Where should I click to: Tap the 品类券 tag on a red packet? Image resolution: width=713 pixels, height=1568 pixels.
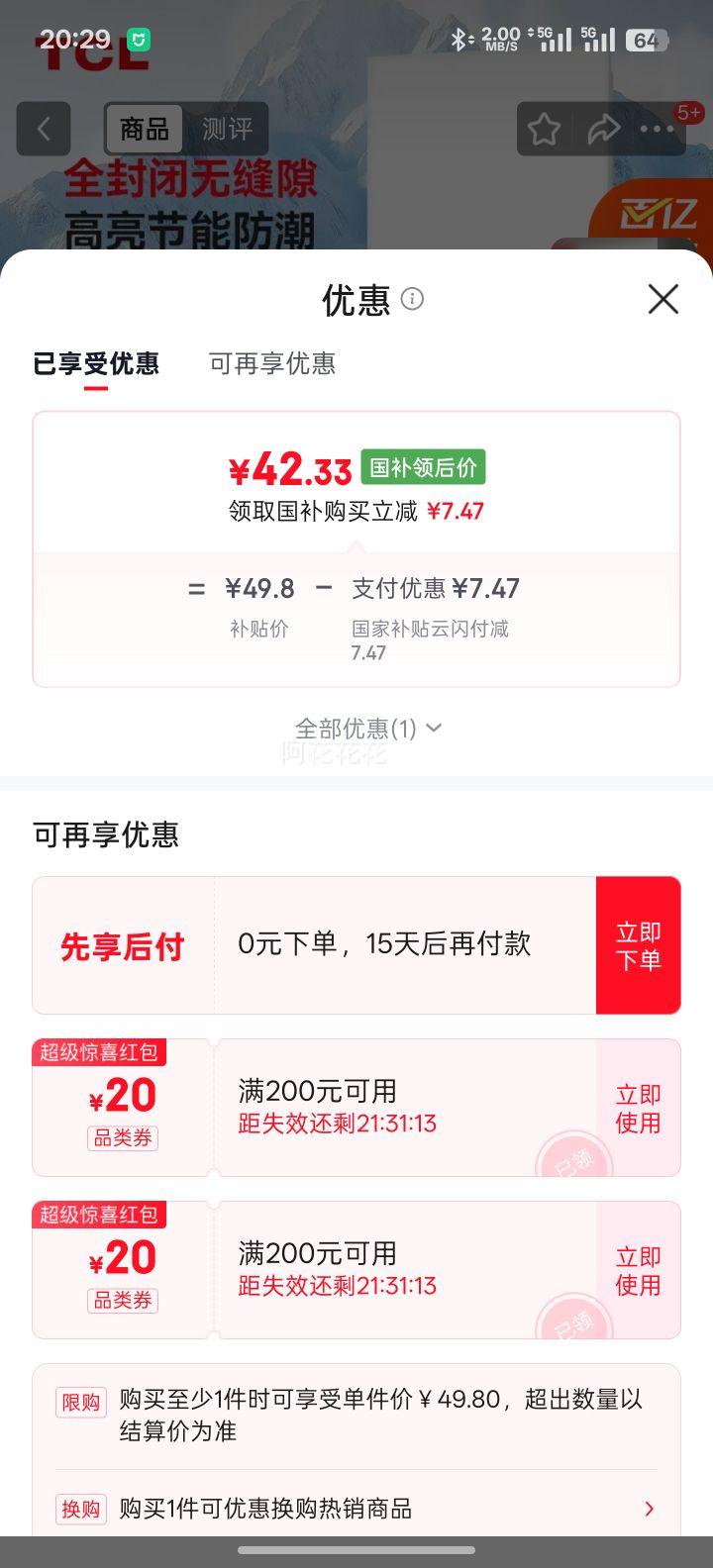click(122, 1138)
